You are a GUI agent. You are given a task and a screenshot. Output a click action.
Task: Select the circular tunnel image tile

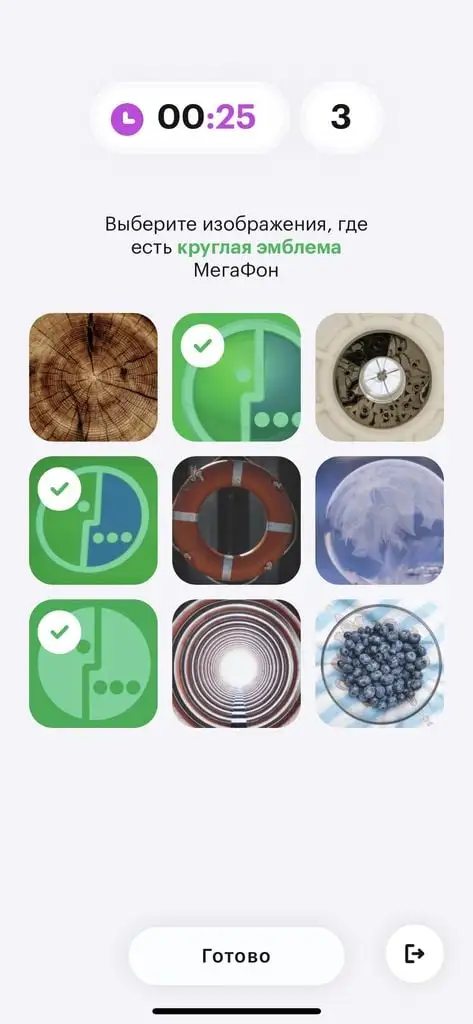tap(236, 663)
